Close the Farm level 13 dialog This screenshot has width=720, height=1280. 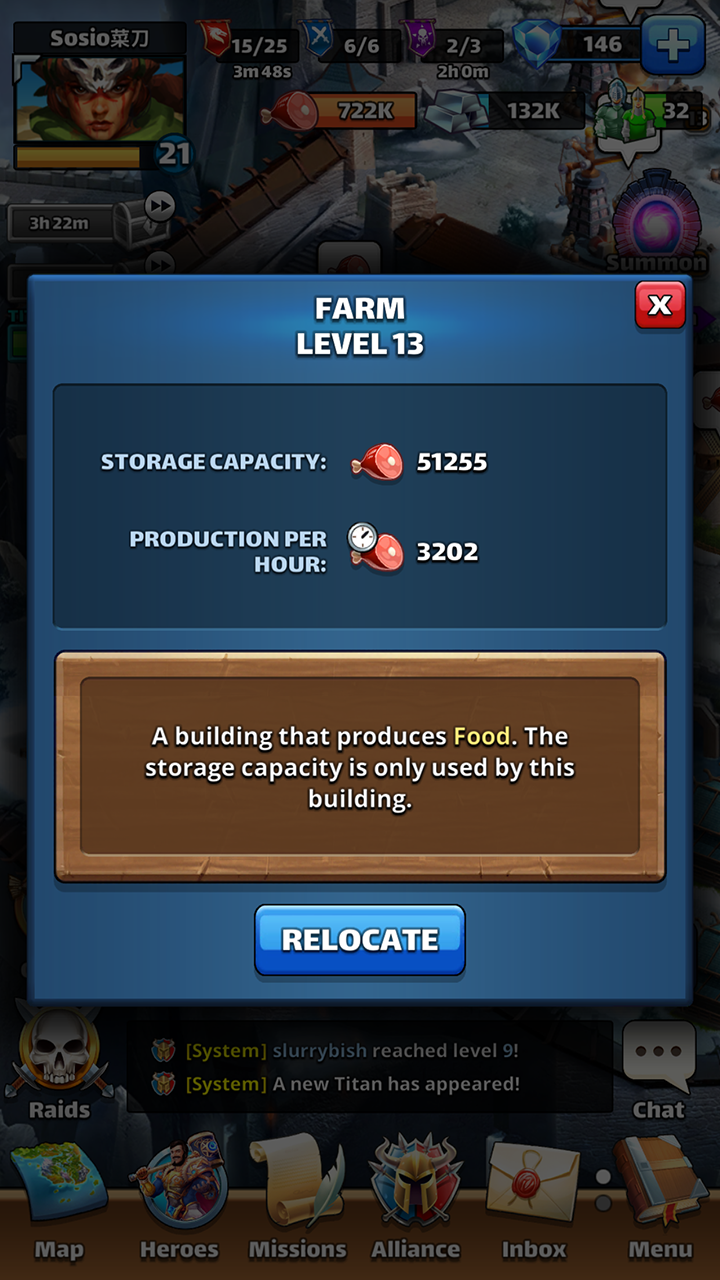point(660,305)
